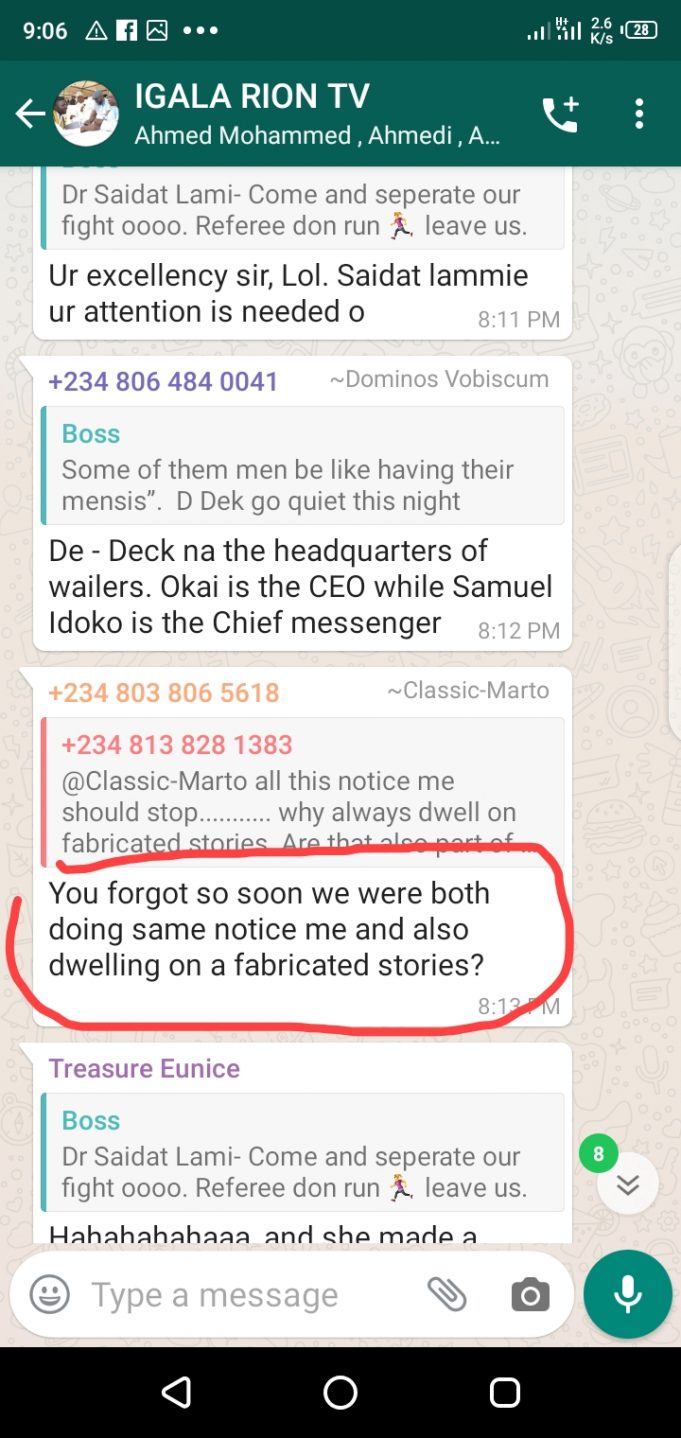The height and width of the screenshot is (1438, 681).
Task: Attach a file with the paperclip
Action: click(447, 1295)
